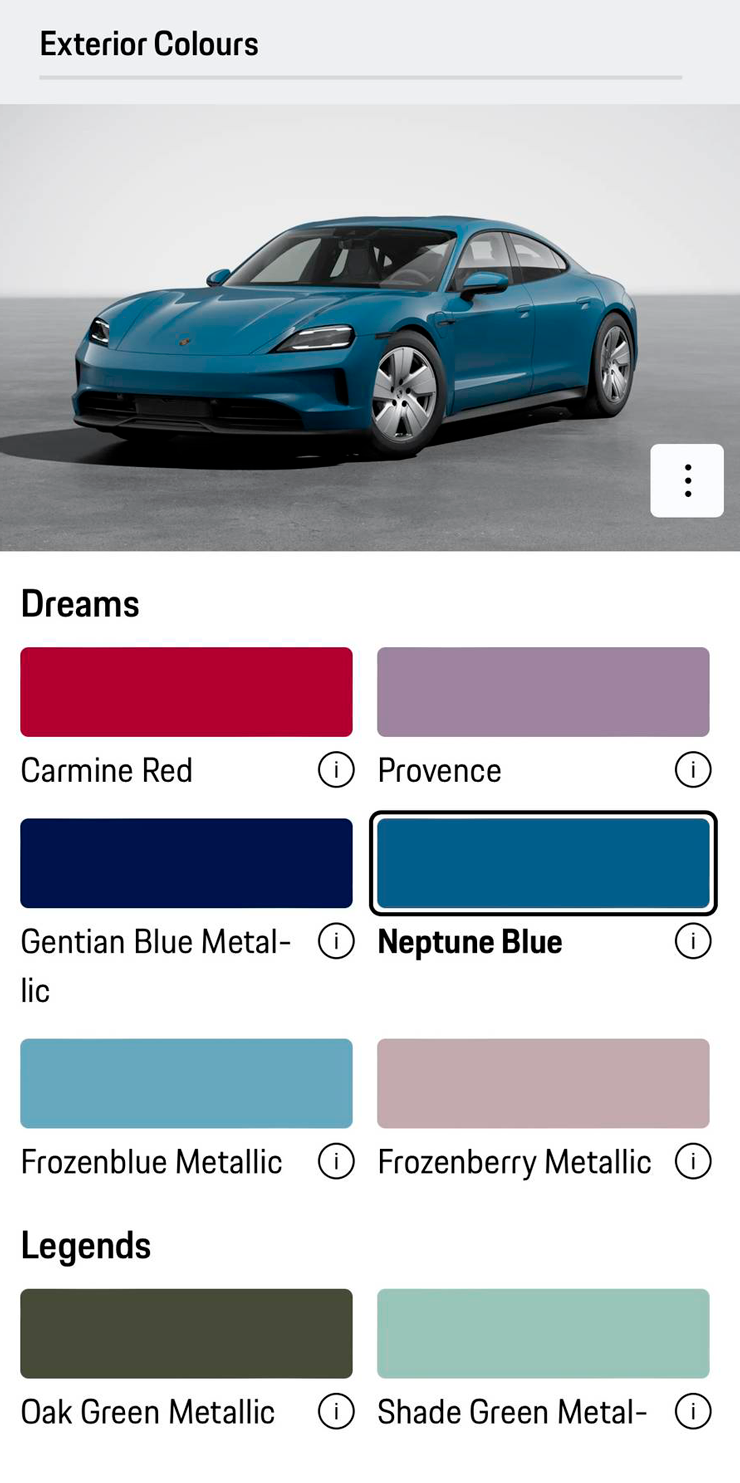Screen dimensions: 740x1483
Task: Apply Frozenblue Metallic paint
Action: tap(186, 1083)
